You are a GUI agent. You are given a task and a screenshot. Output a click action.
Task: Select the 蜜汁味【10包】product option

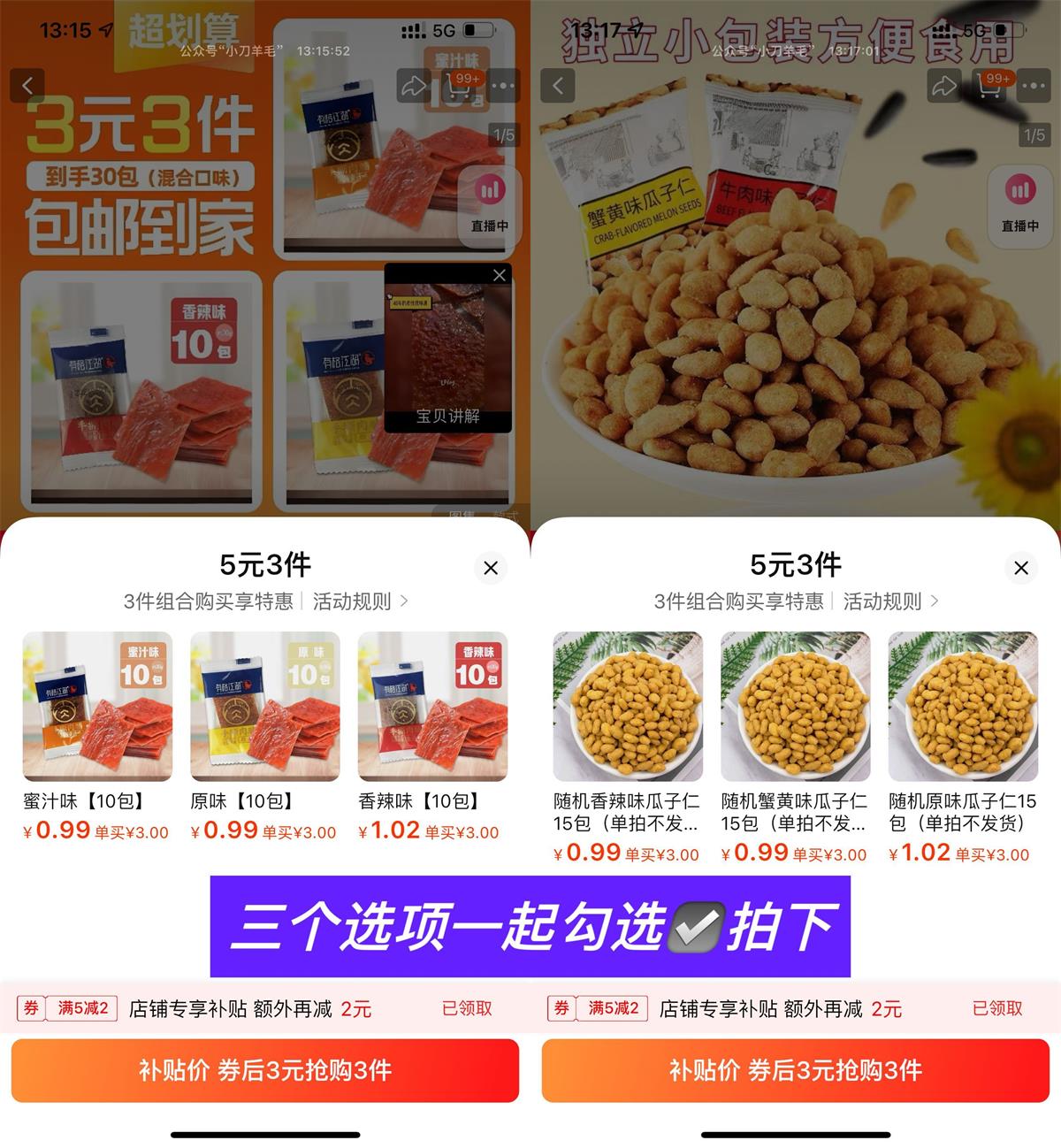coord(97,708)
